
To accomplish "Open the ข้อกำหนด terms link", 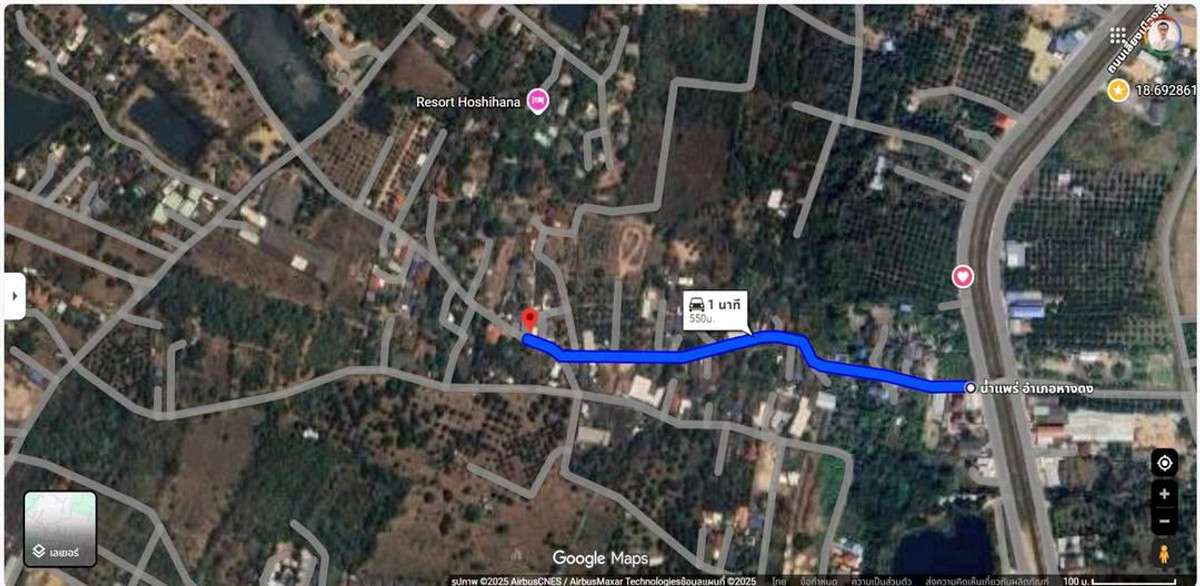I will click(818, 580).
